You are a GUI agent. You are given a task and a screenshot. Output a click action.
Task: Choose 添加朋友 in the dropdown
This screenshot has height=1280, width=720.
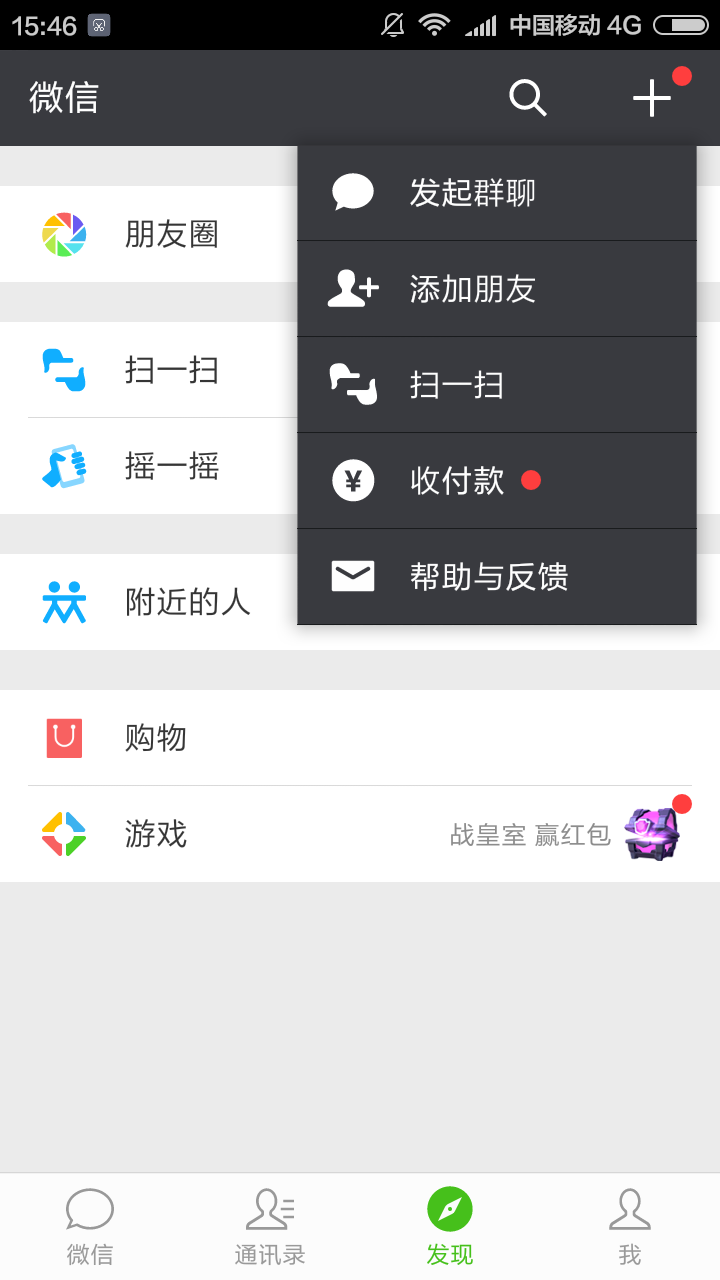click(497, 289)
